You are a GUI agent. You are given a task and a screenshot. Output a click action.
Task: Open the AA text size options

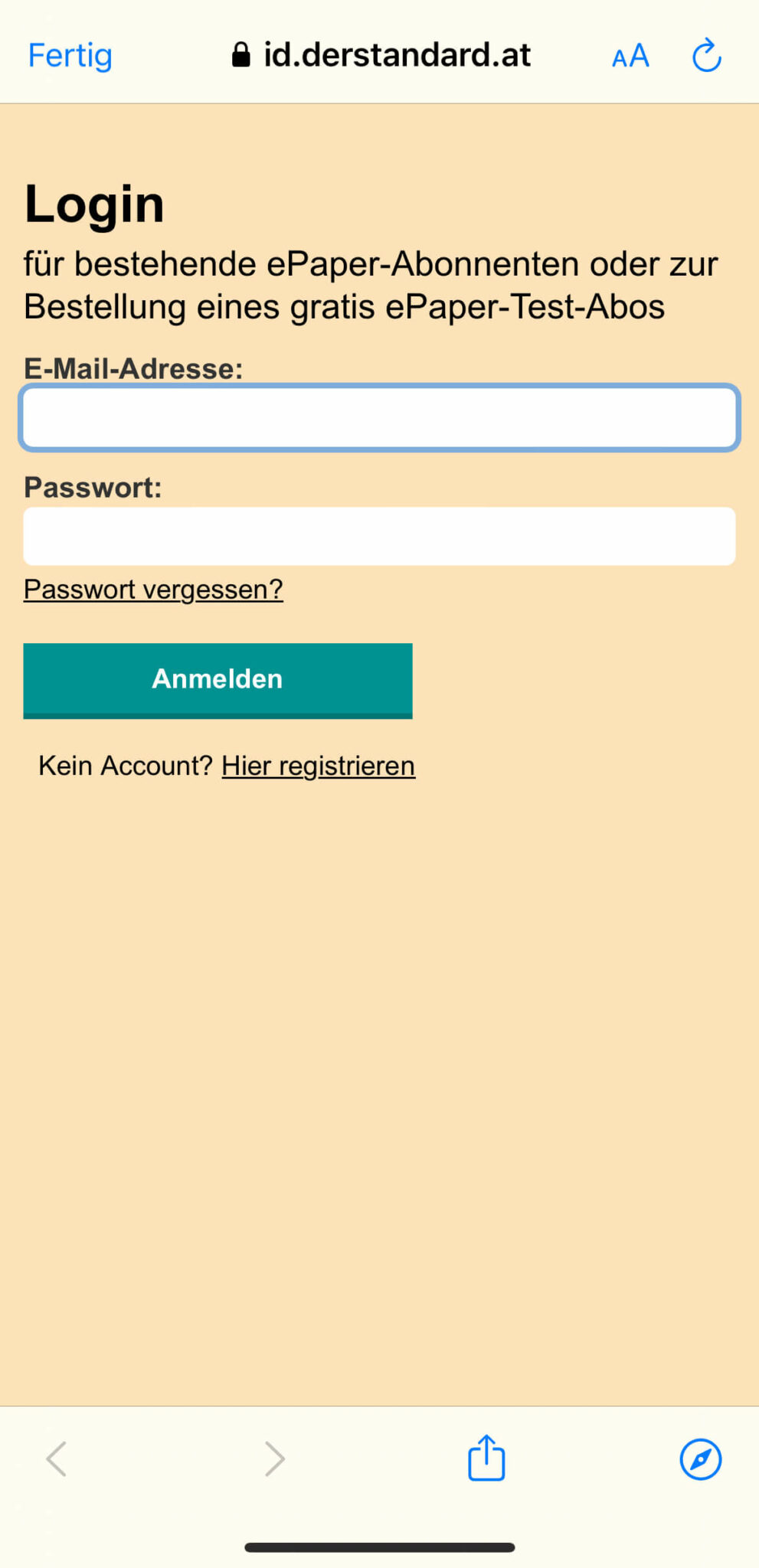(630, 56)
